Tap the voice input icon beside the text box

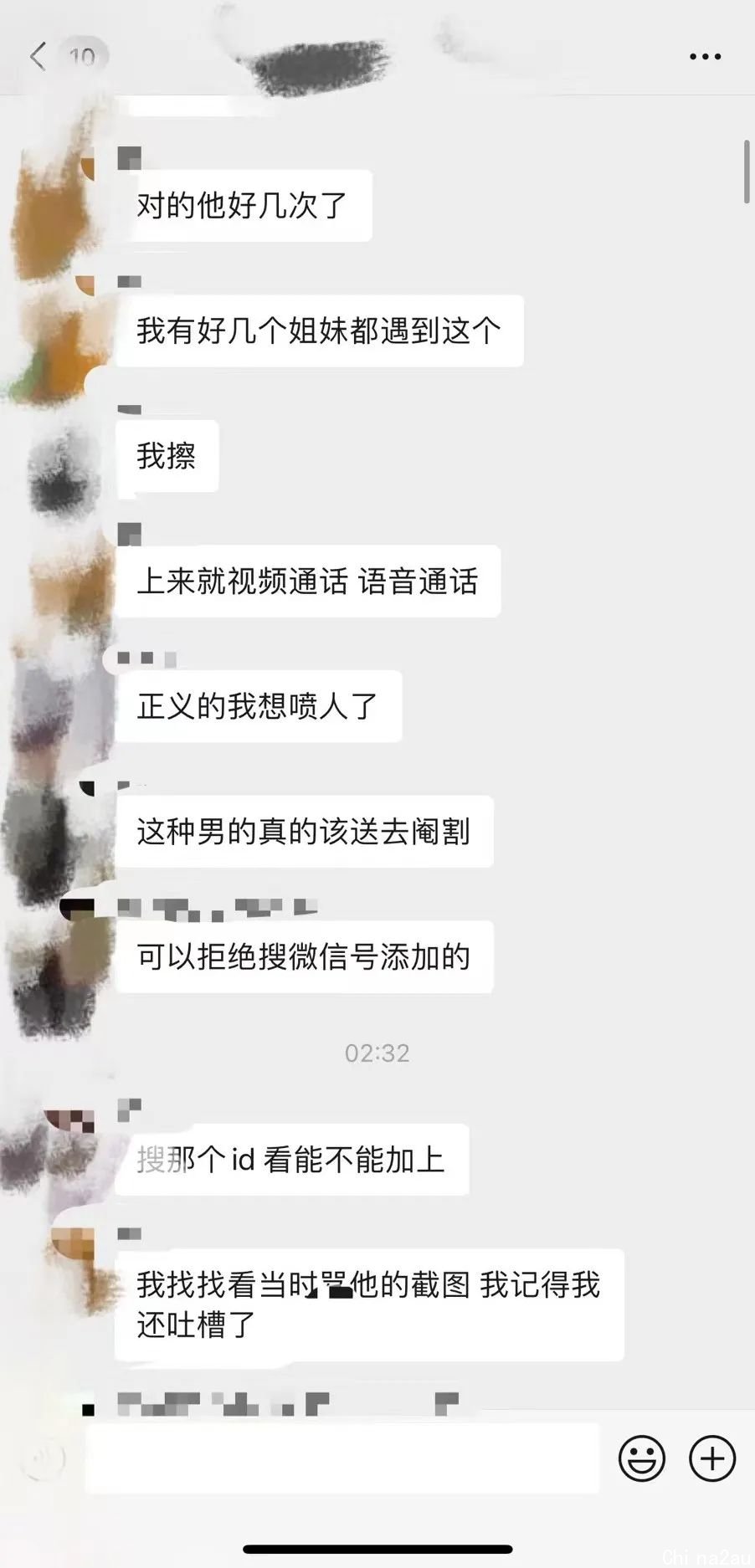pyautogui.click(x=42, y=1459)
